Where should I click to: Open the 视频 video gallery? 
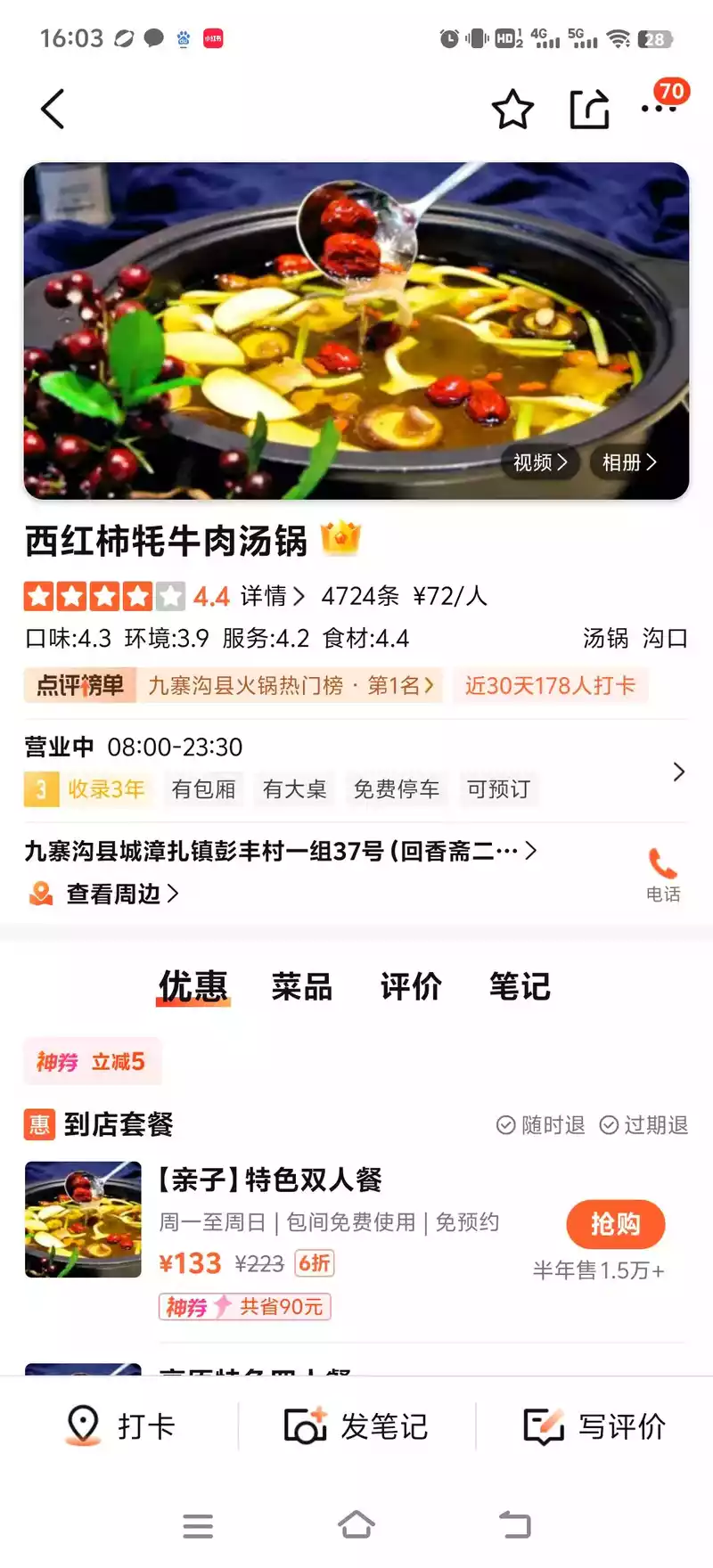click(x=539, y=462)
